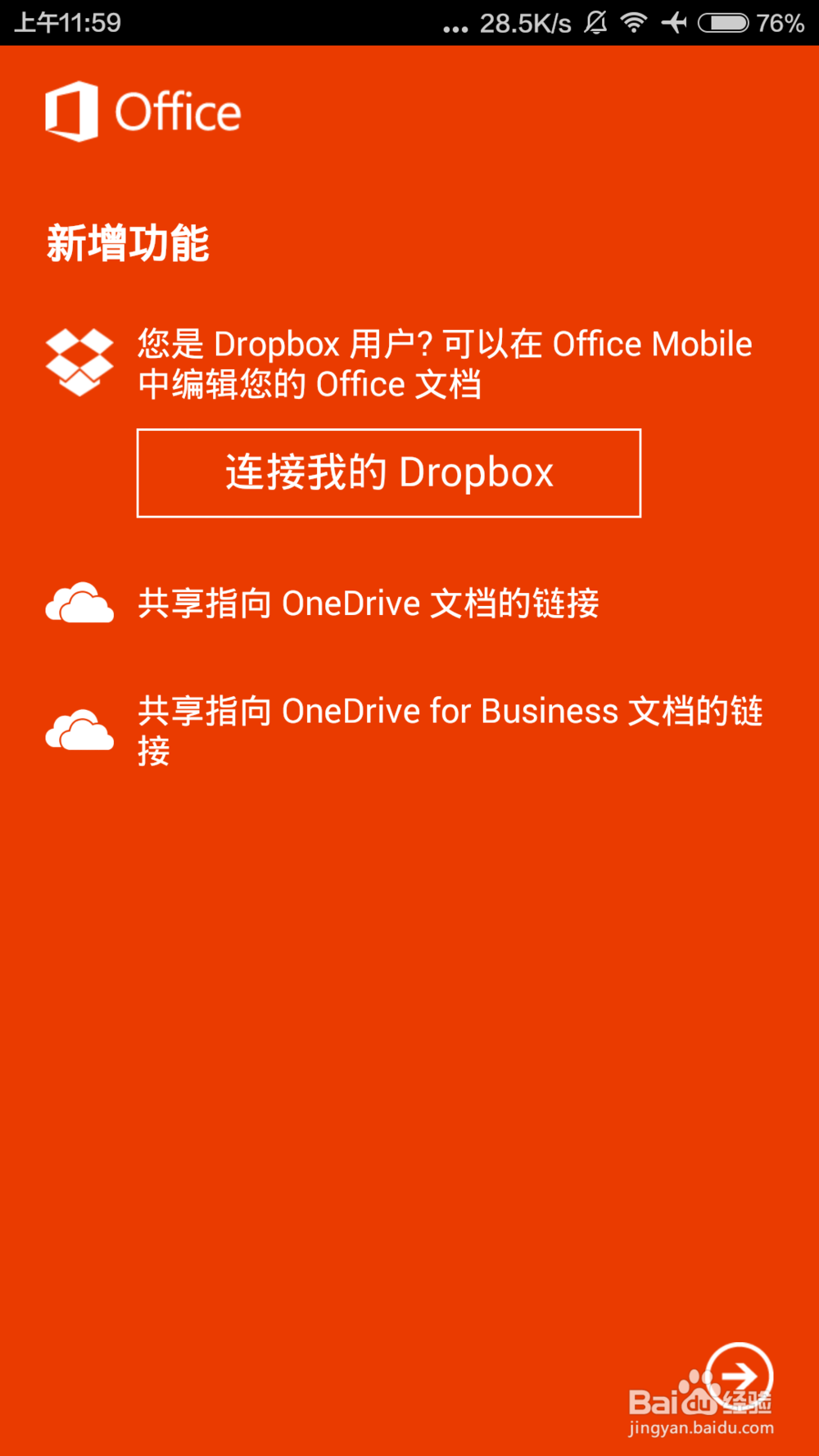Tap the muted notification bell icon
The image size is (819, 1456).
point(595,22)
